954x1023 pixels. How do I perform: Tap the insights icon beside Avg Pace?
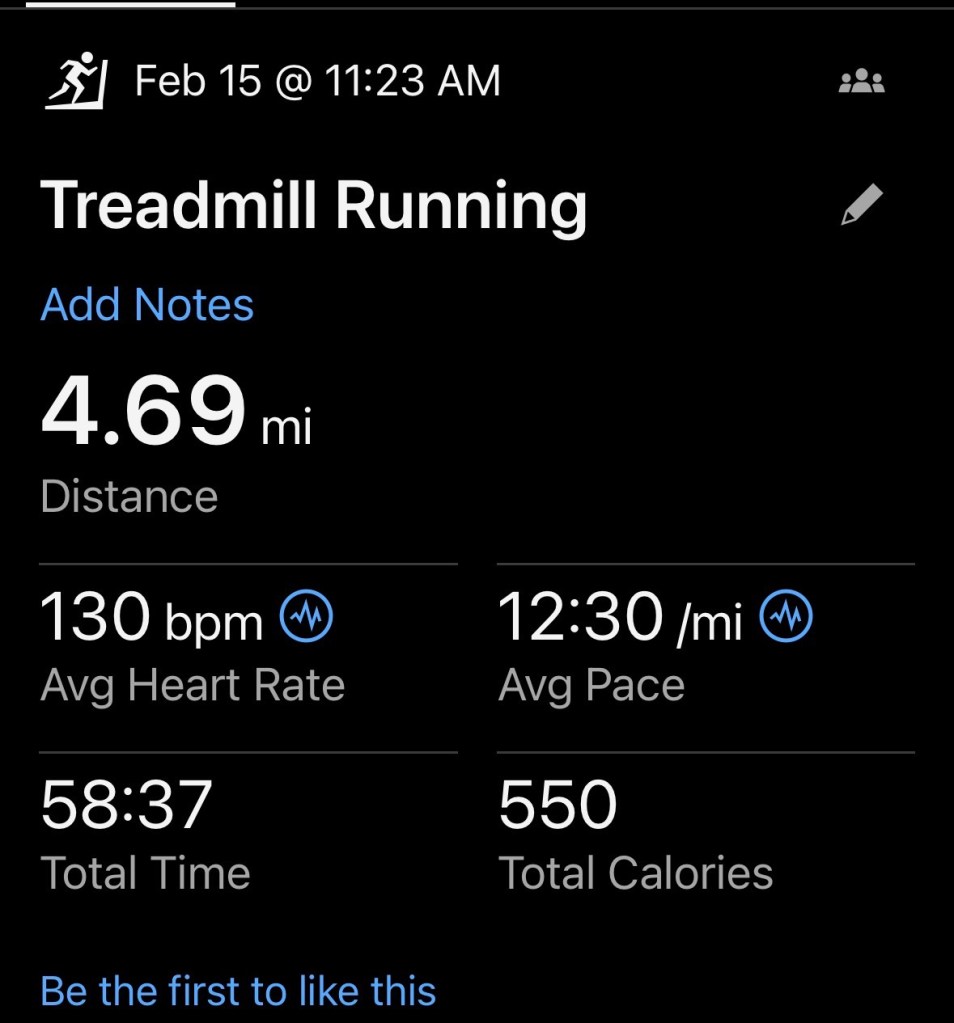[x=786, y=619]
